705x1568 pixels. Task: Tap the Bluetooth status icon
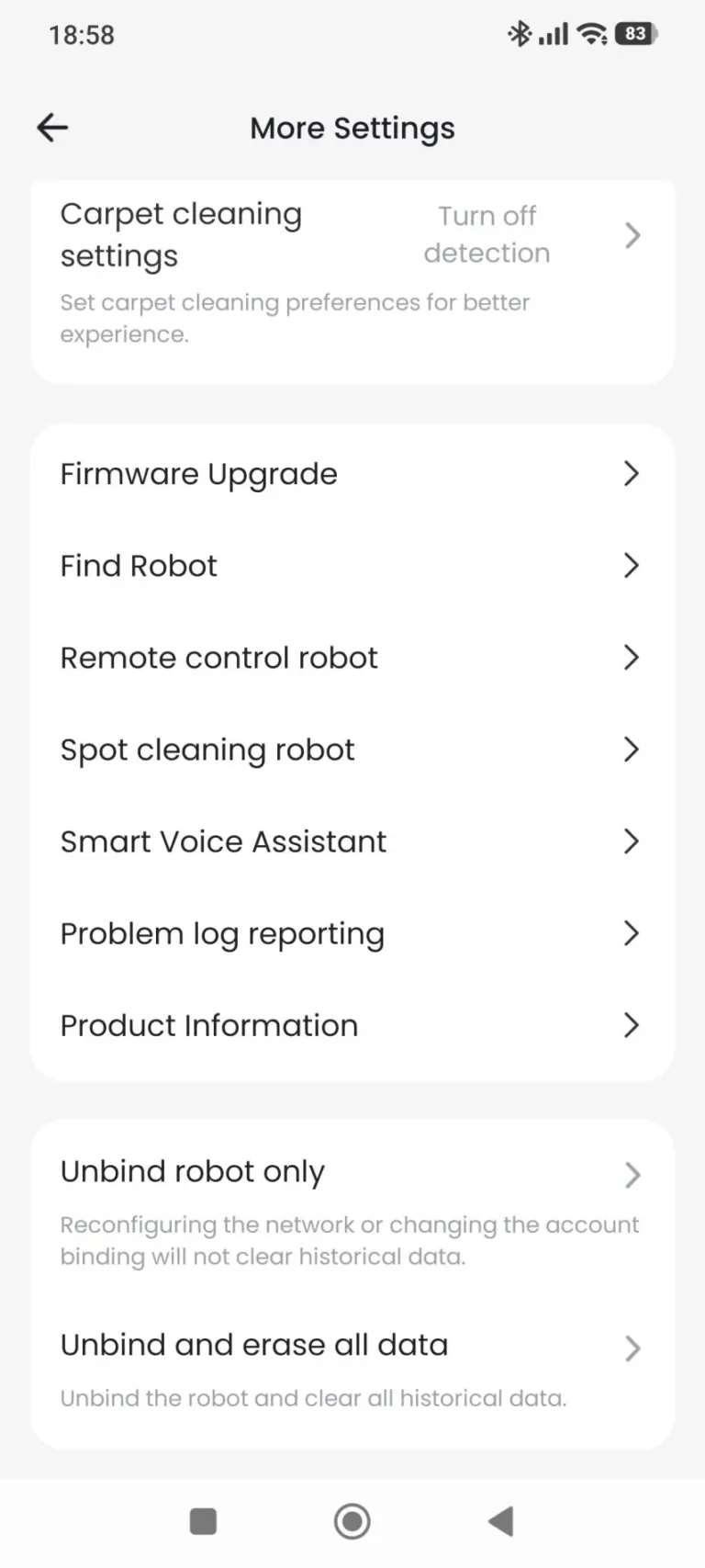click(520, 33)
